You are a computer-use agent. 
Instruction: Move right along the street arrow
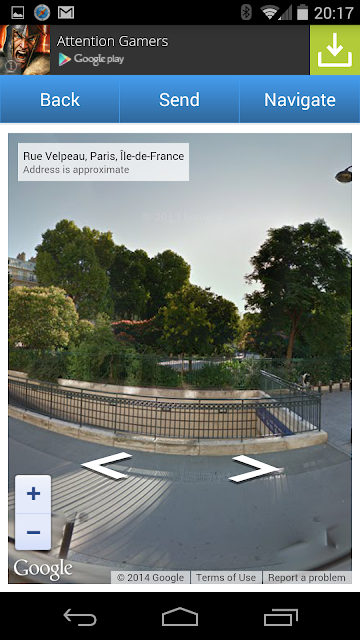click(x=256, y=469)
